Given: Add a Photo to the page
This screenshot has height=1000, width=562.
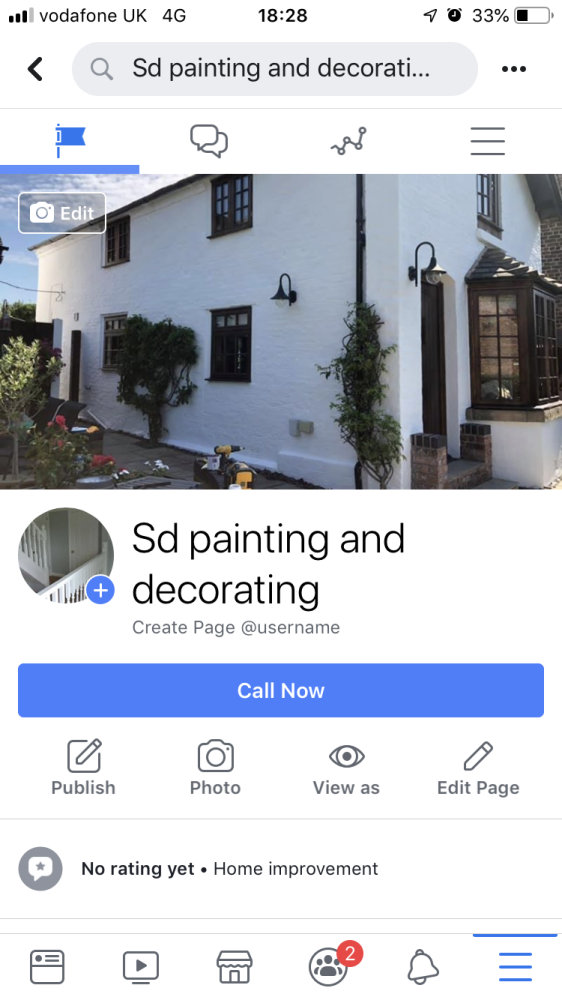Looking at the screenshot, I should coord(215,768).
